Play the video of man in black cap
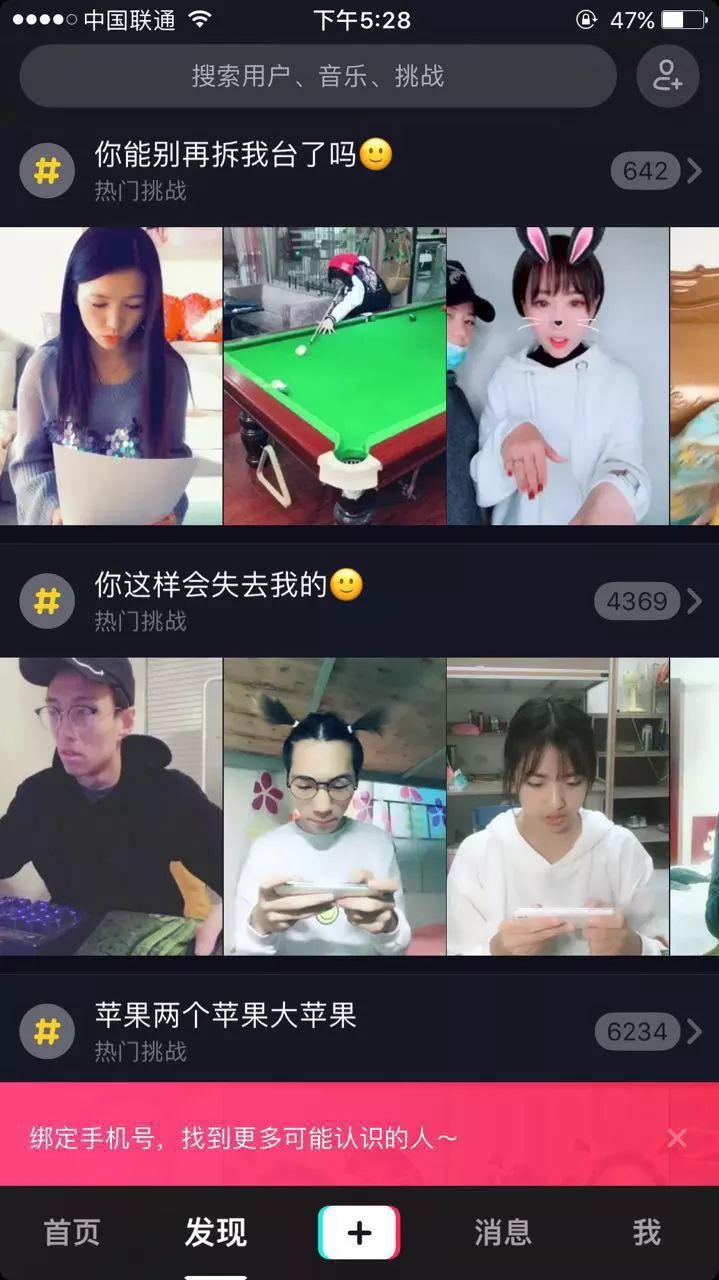Screen dimensions: 719x1280 [110, 806]
